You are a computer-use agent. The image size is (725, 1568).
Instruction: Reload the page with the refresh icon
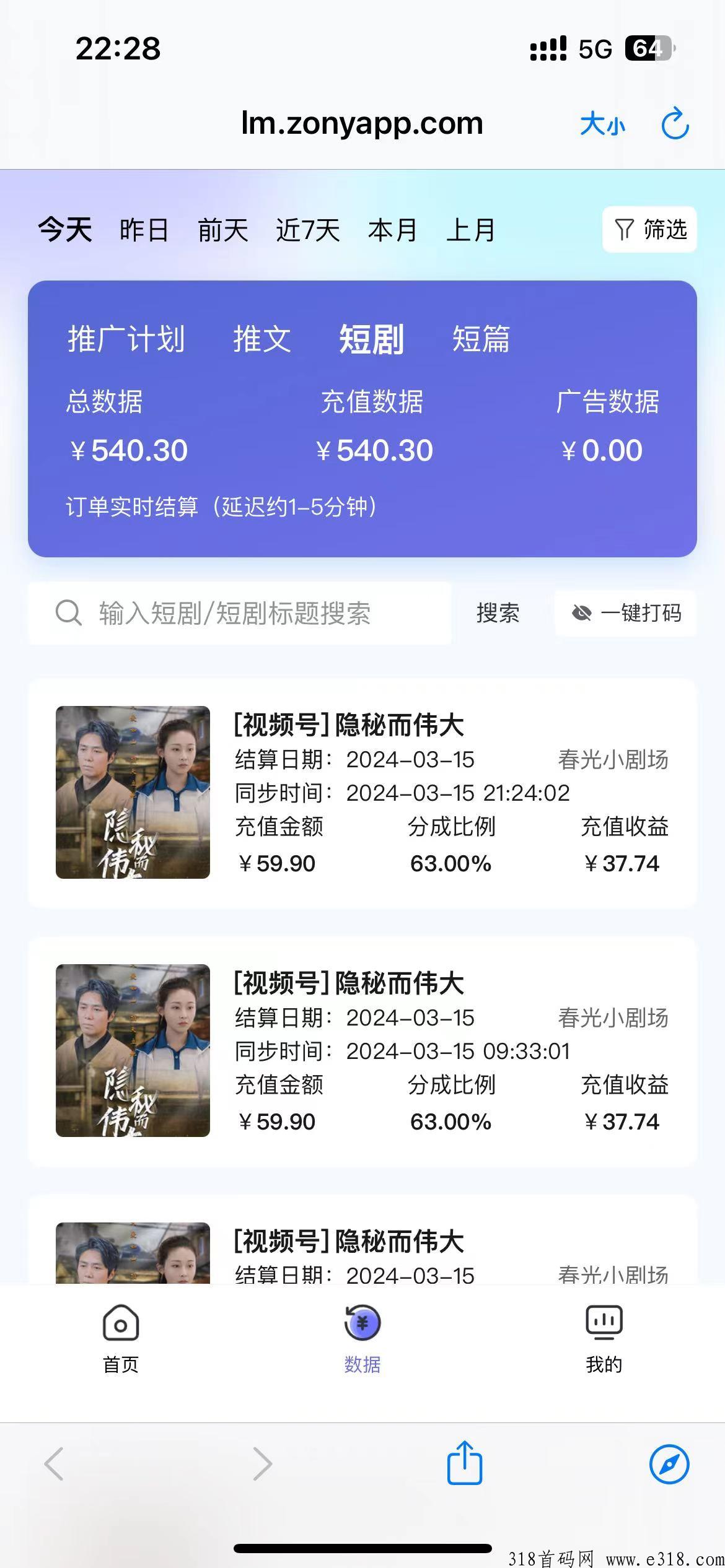coord(675,123)
